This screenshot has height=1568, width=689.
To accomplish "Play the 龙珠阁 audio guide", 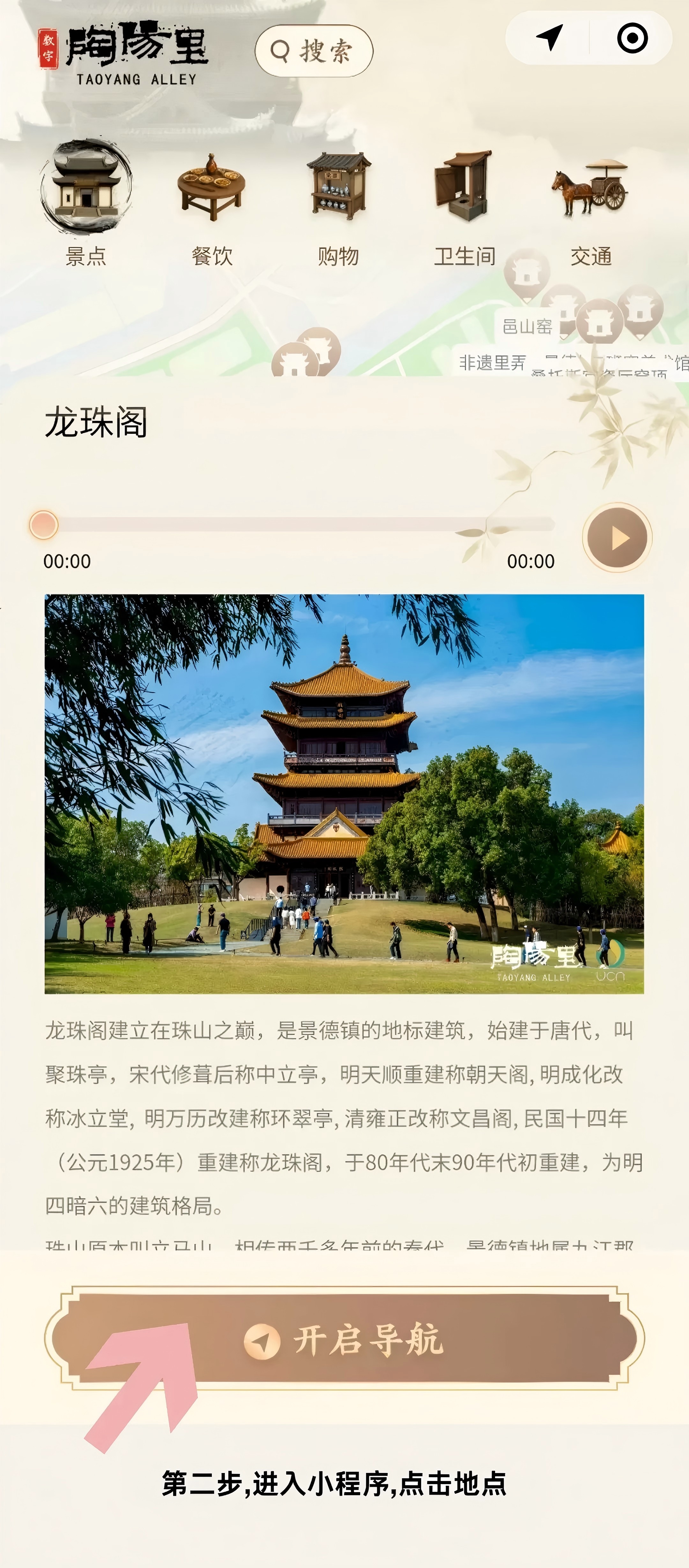I will tap(617, 538).
